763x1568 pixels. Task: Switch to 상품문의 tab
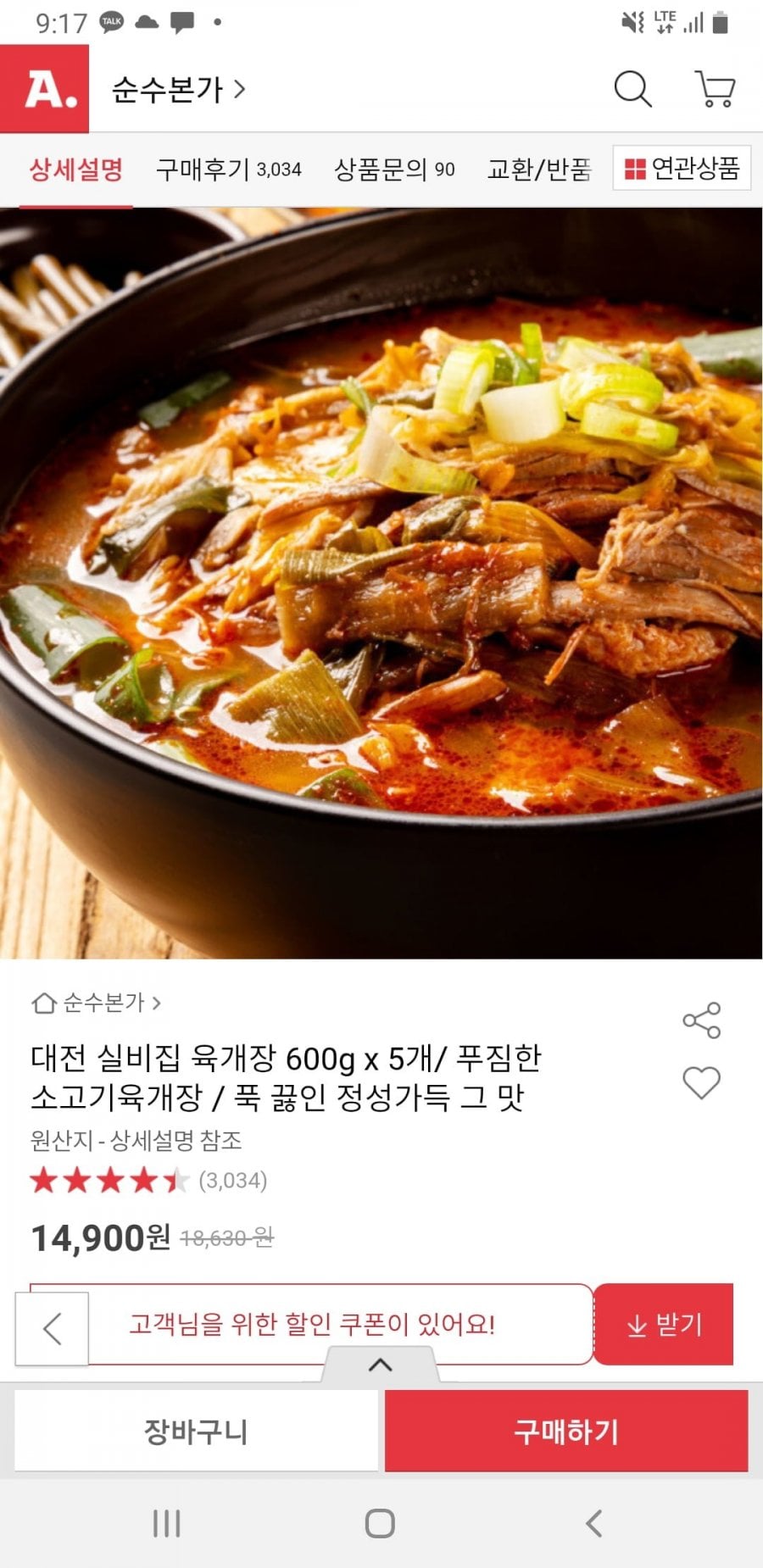pos(394,170)
